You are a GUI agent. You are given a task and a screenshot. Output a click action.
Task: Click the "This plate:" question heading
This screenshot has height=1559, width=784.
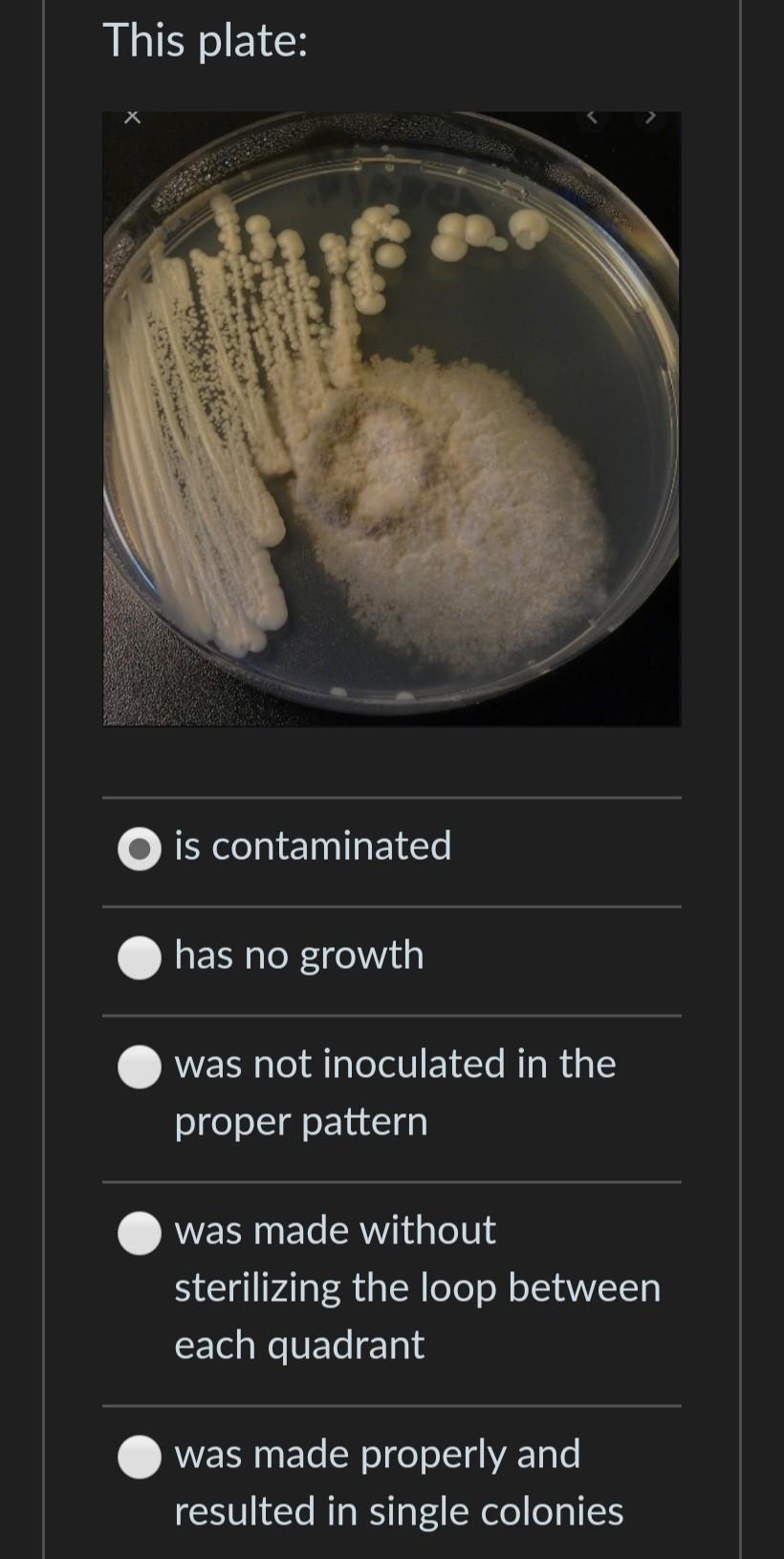207,40
